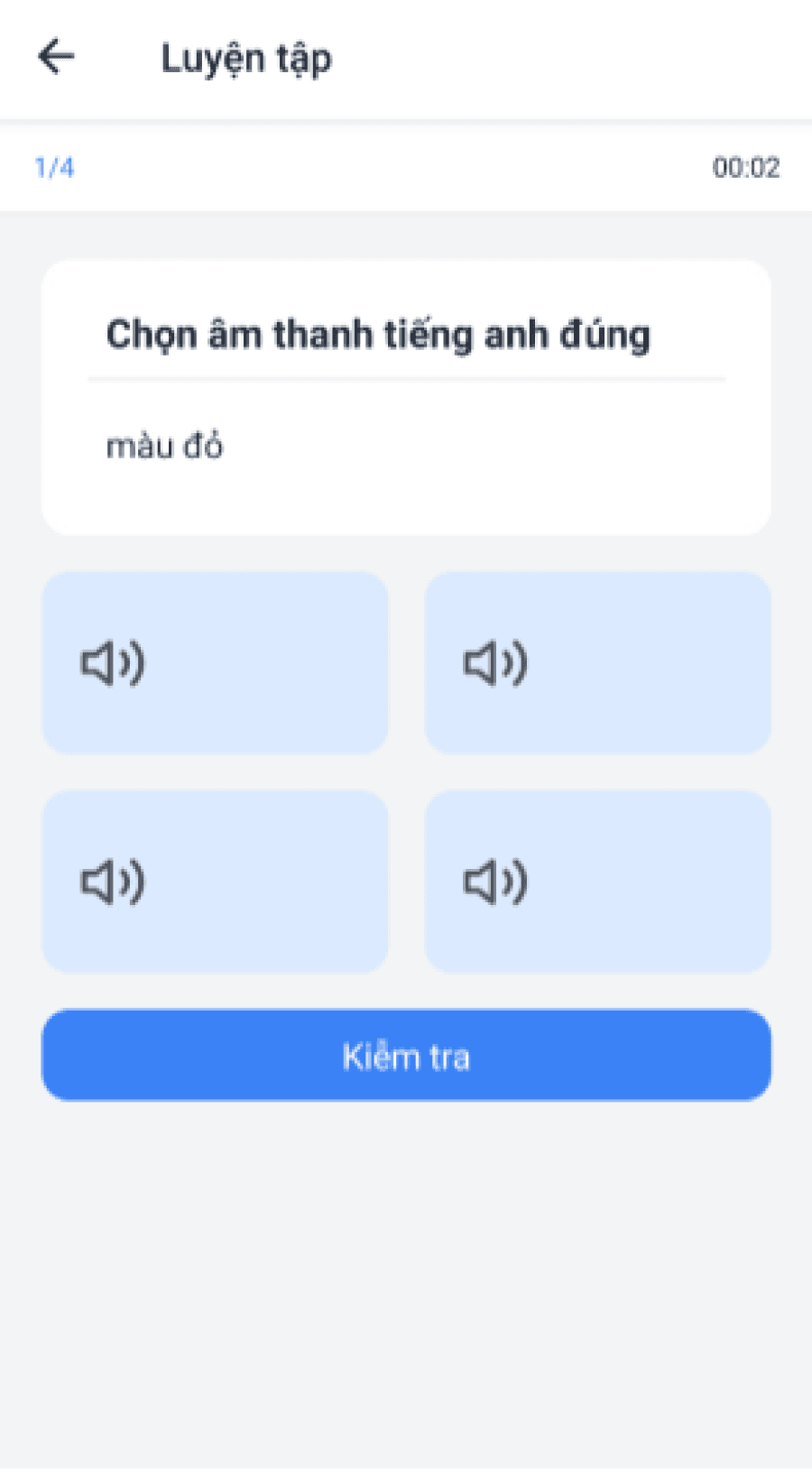Play the bottom-left audio answer option
Viewport: 812px width, 1469px height.
click(x=216, y=882)
